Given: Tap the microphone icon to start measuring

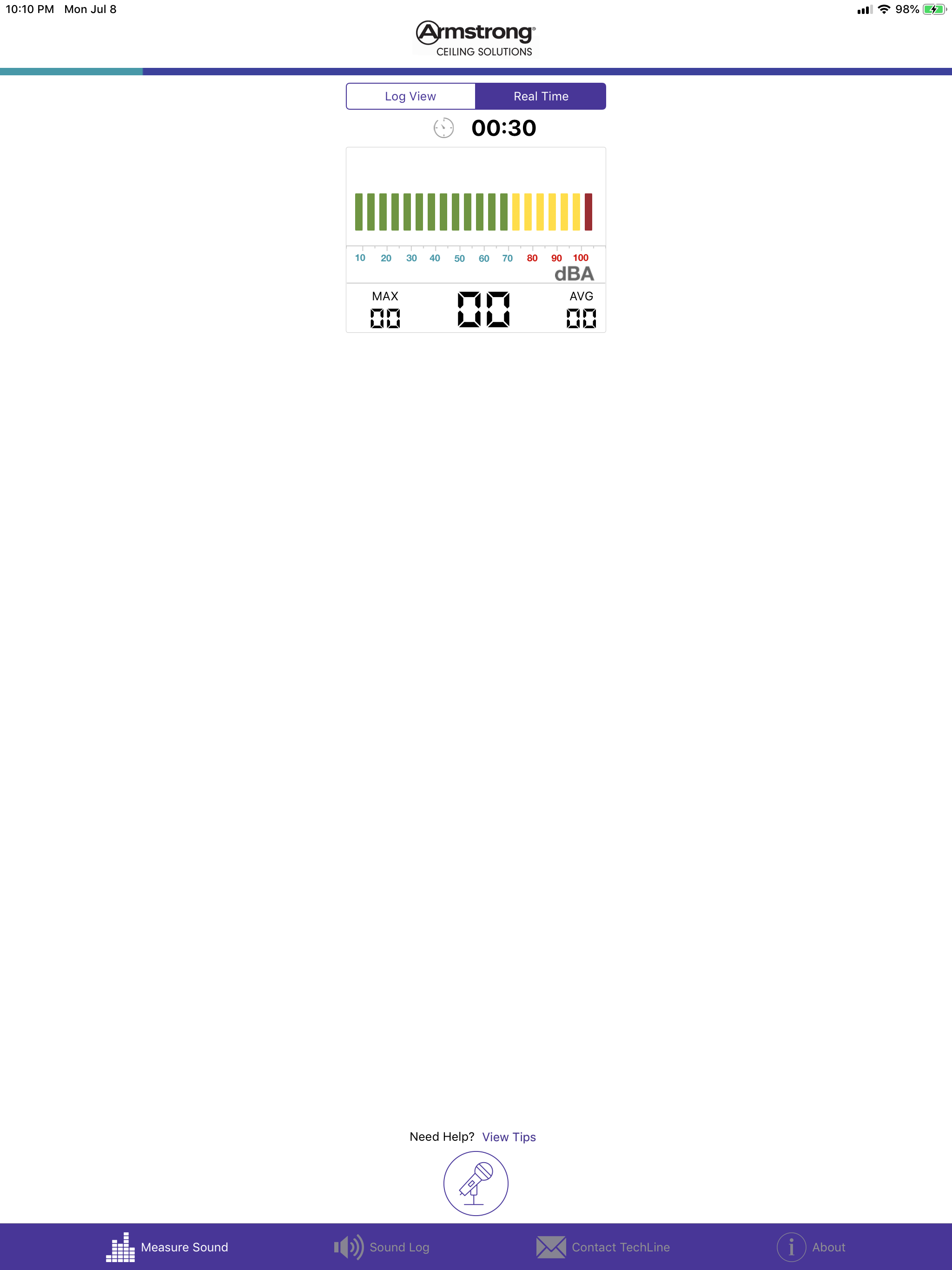Looking at the screenshot, I should click(476, 1184).
